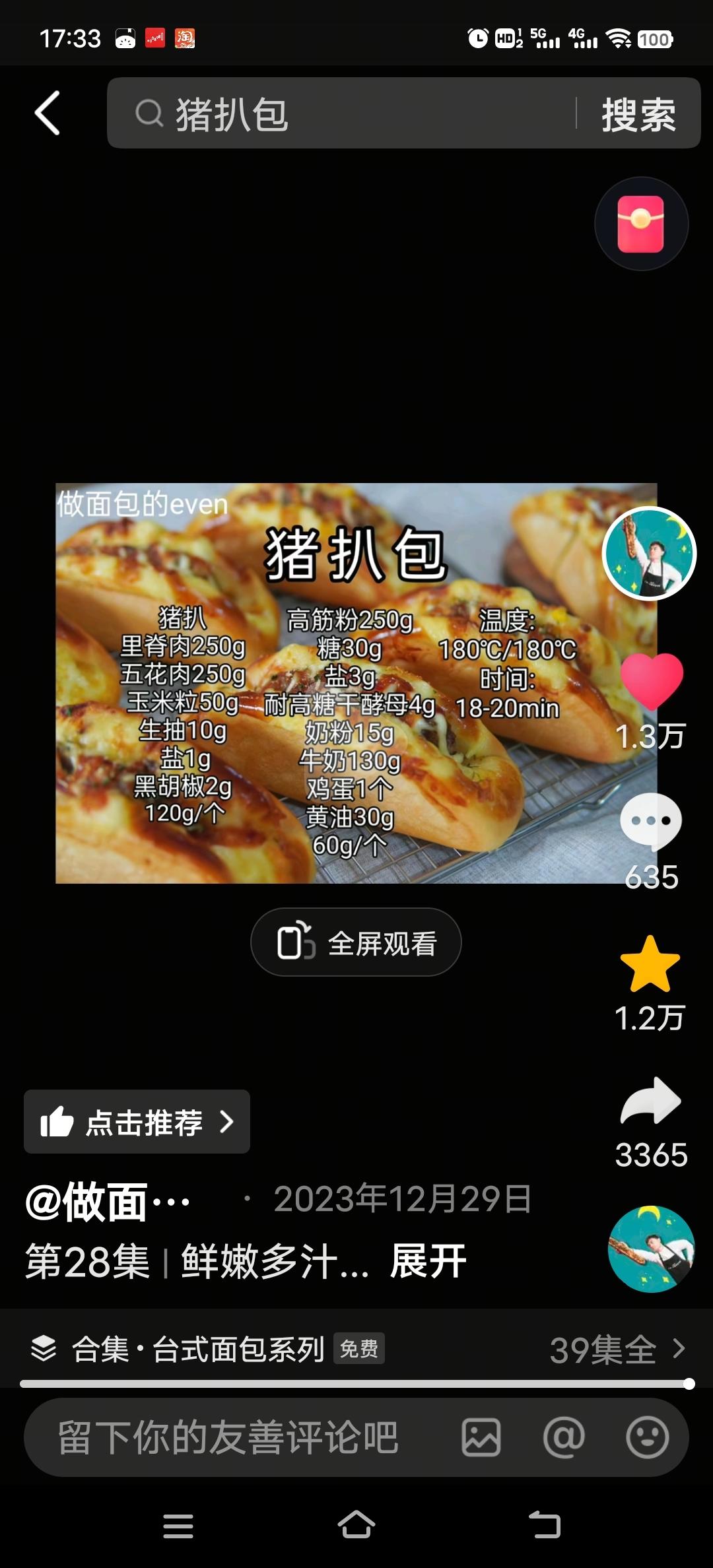The image size is (713, 1568).
Task: Open the emoji picker icon
Action: coord(647,1438)
